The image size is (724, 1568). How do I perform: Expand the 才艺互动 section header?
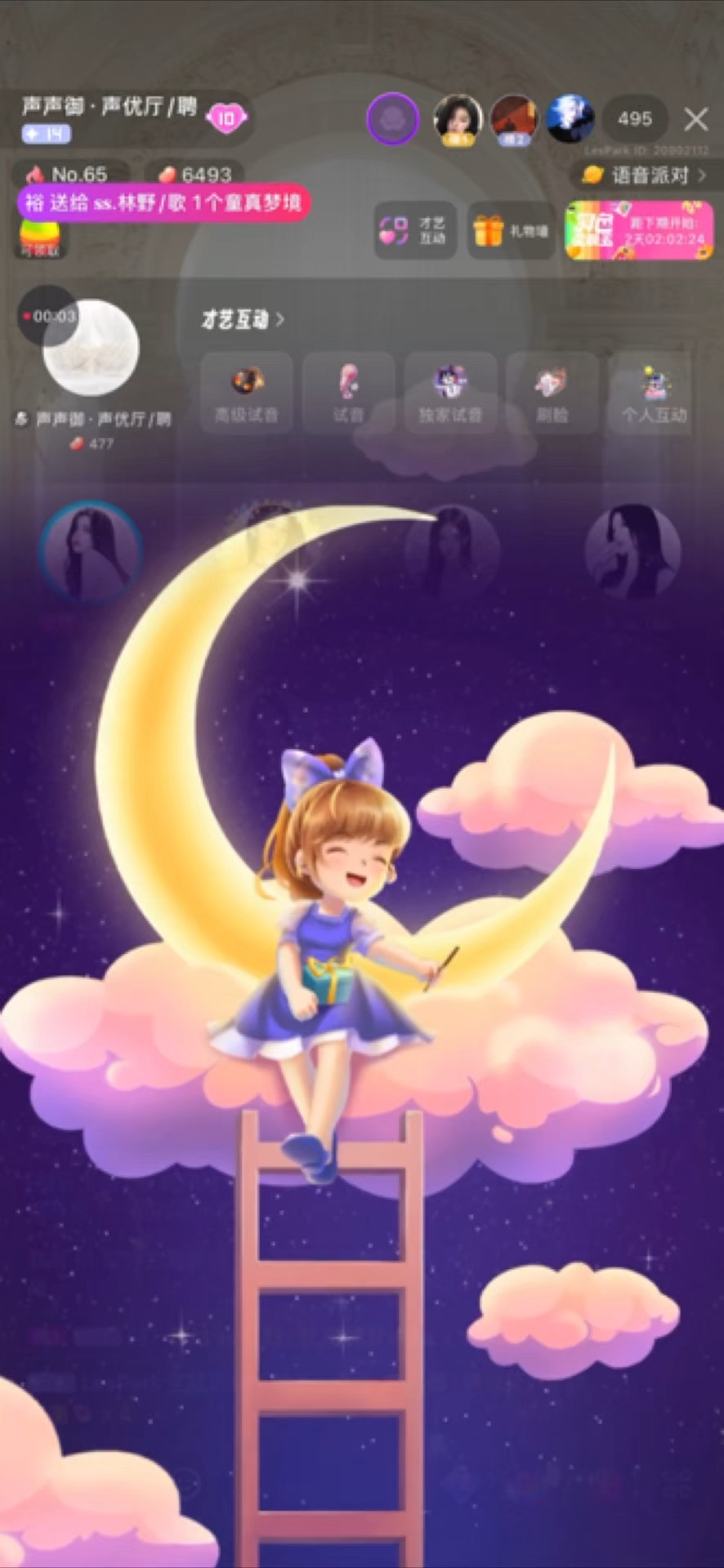pyautogui.click(x=242, y=319)
